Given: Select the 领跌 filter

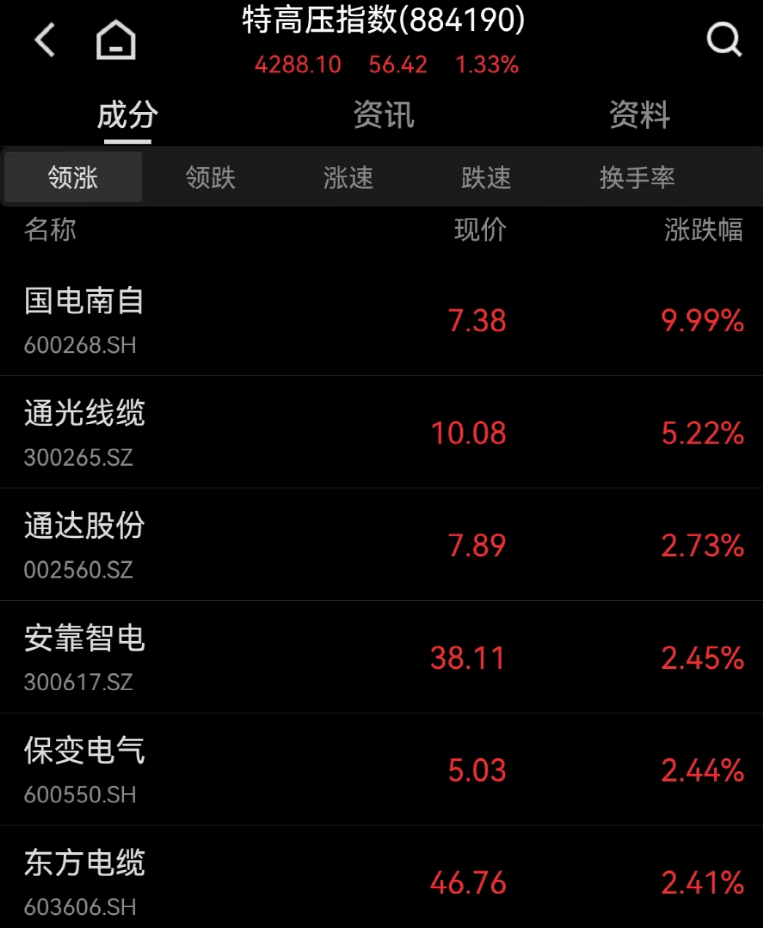Looking at the screenshot, I should 211,177.
